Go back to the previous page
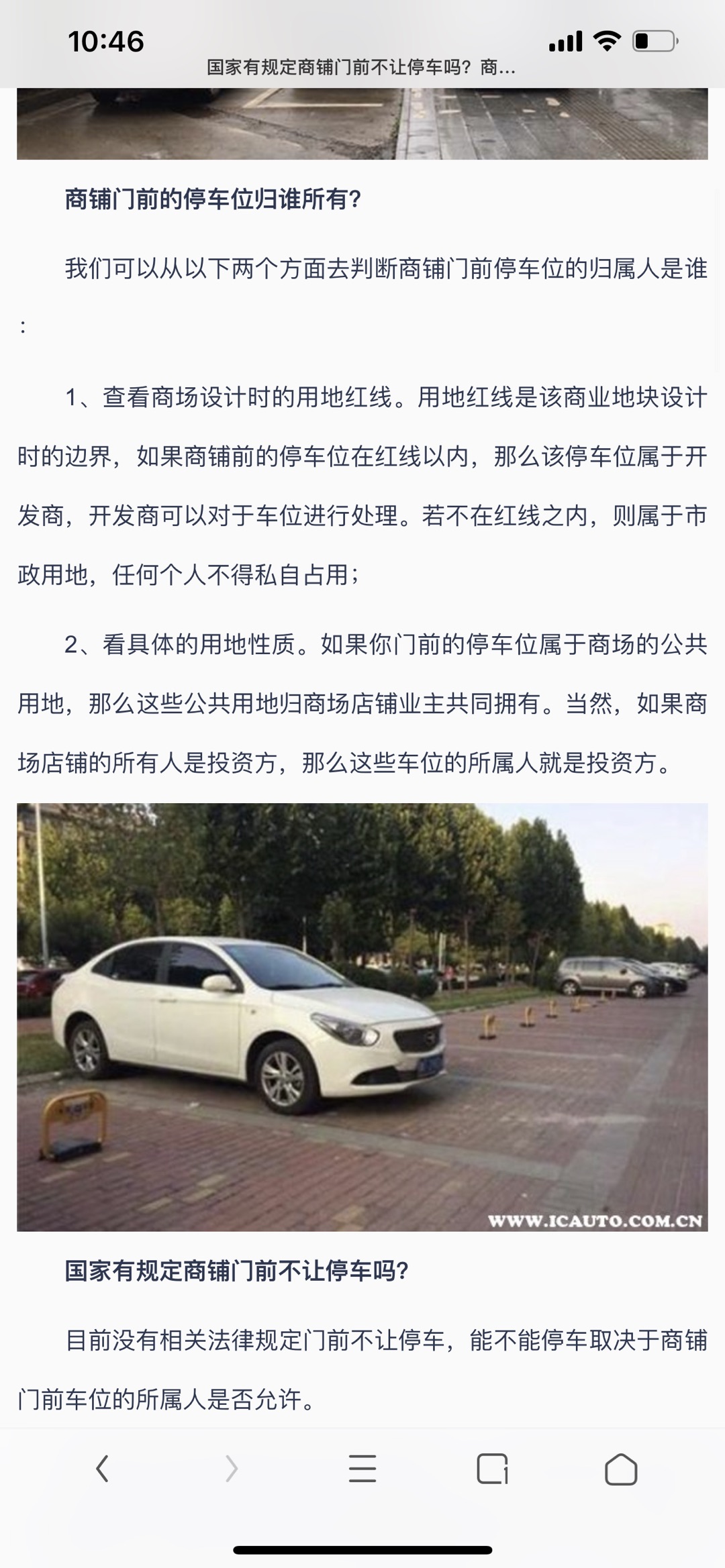Screen dimensions: 725x1568 click(102, 1469)
